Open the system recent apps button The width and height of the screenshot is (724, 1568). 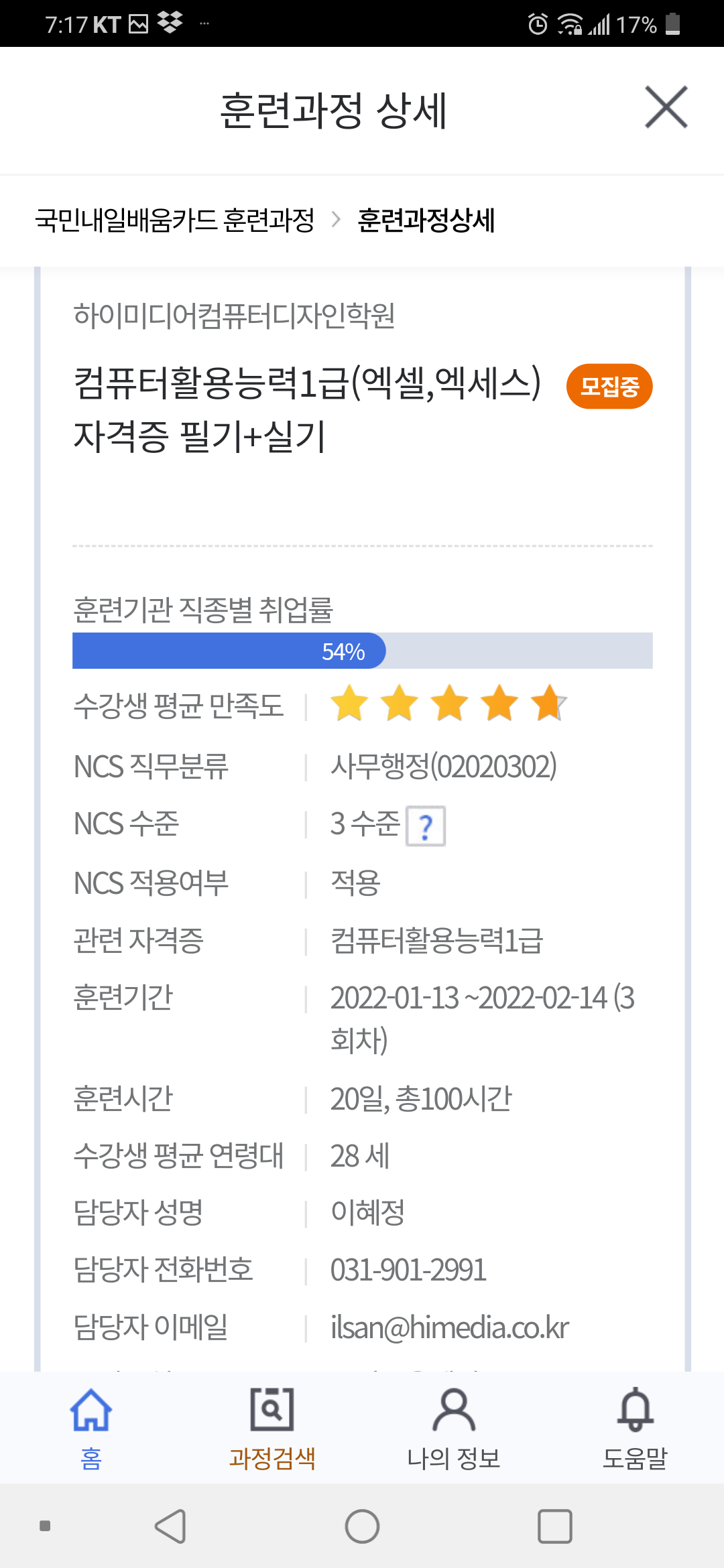coord(554,1526)
